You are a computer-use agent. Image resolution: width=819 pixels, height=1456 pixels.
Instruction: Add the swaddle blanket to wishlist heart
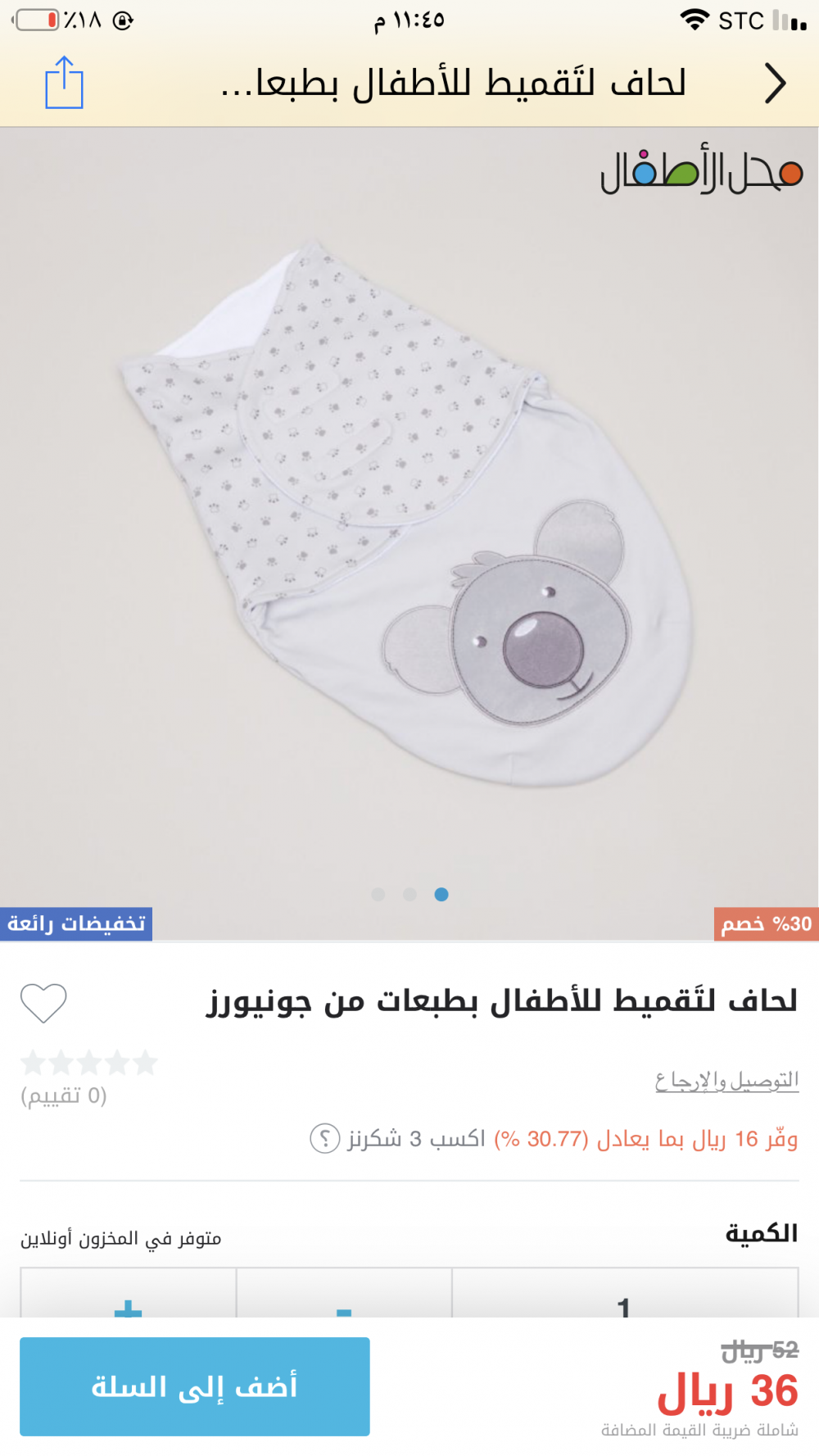(43, 1002)
